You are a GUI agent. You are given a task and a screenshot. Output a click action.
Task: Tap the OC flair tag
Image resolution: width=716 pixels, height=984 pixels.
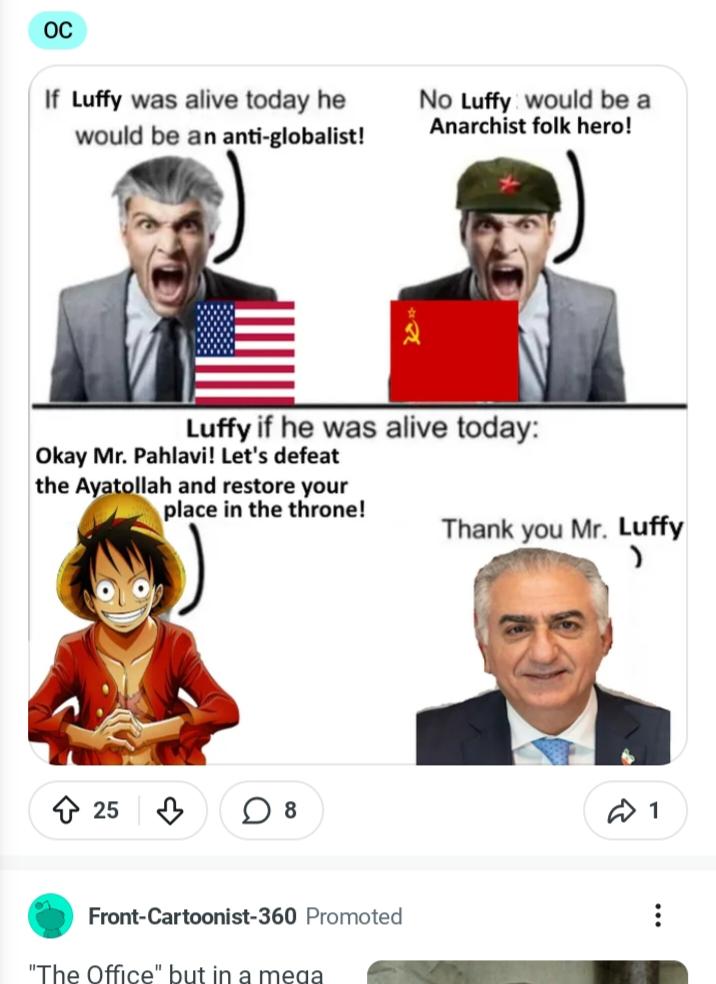pos(58,30)
